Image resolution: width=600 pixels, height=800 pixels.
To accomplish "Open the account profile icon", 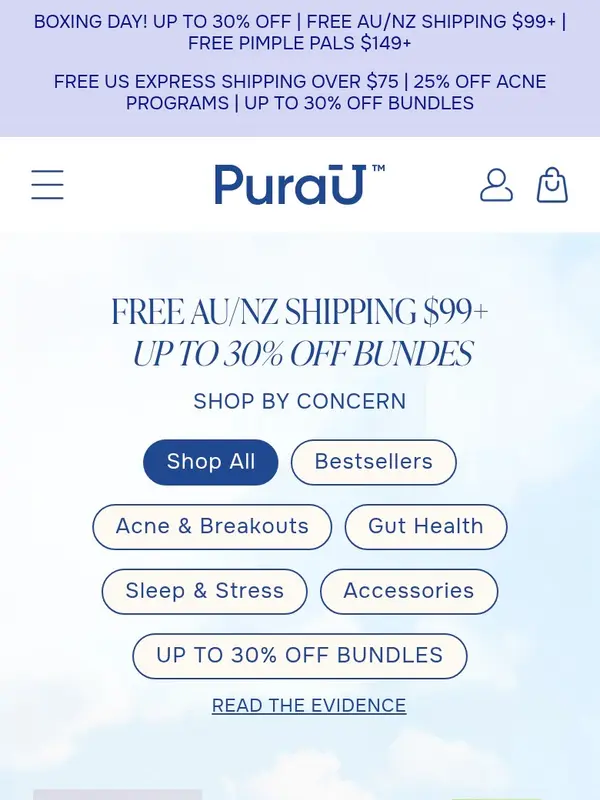I will [x=496, y=185].
